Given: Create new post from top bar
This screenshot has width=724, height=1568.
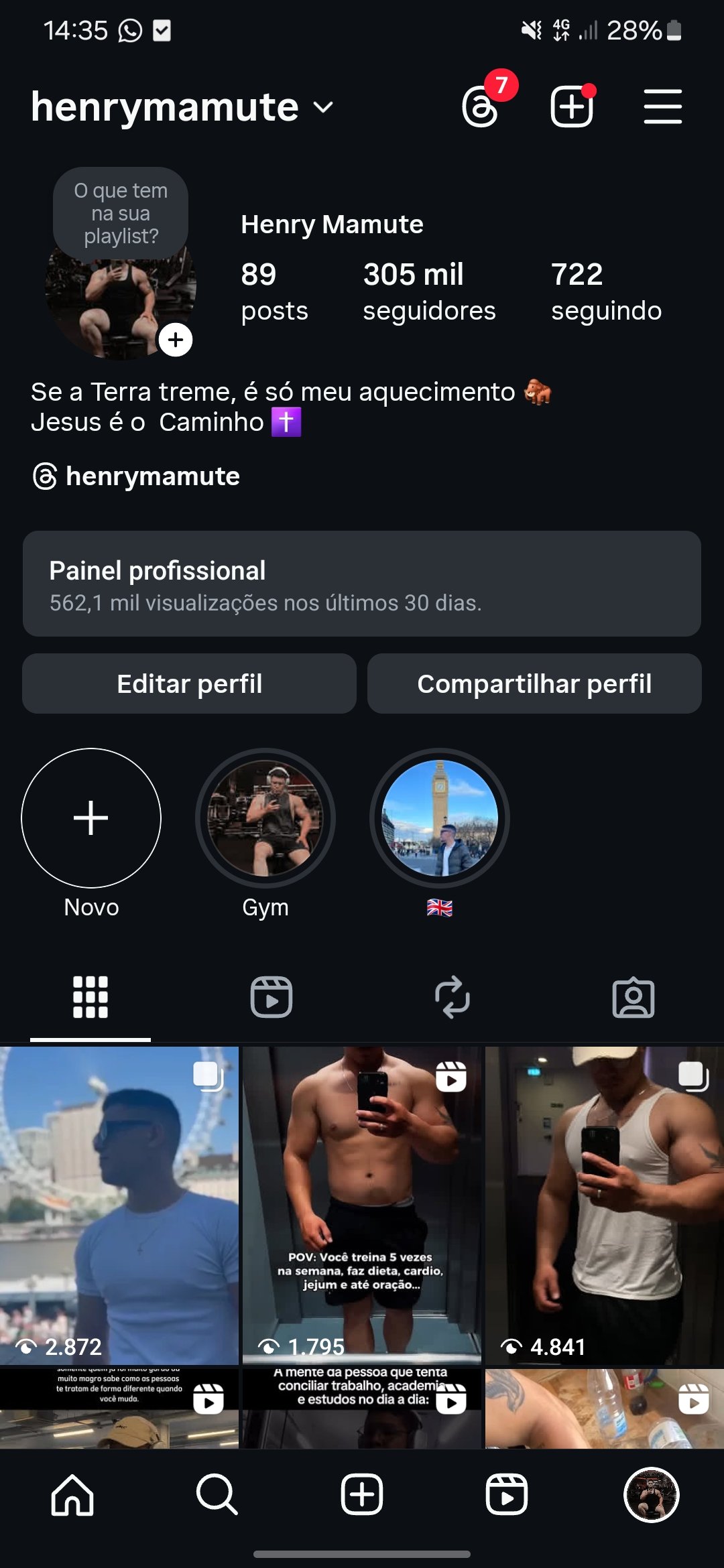Looking at the screenshot, I should (x=572, y=107).
